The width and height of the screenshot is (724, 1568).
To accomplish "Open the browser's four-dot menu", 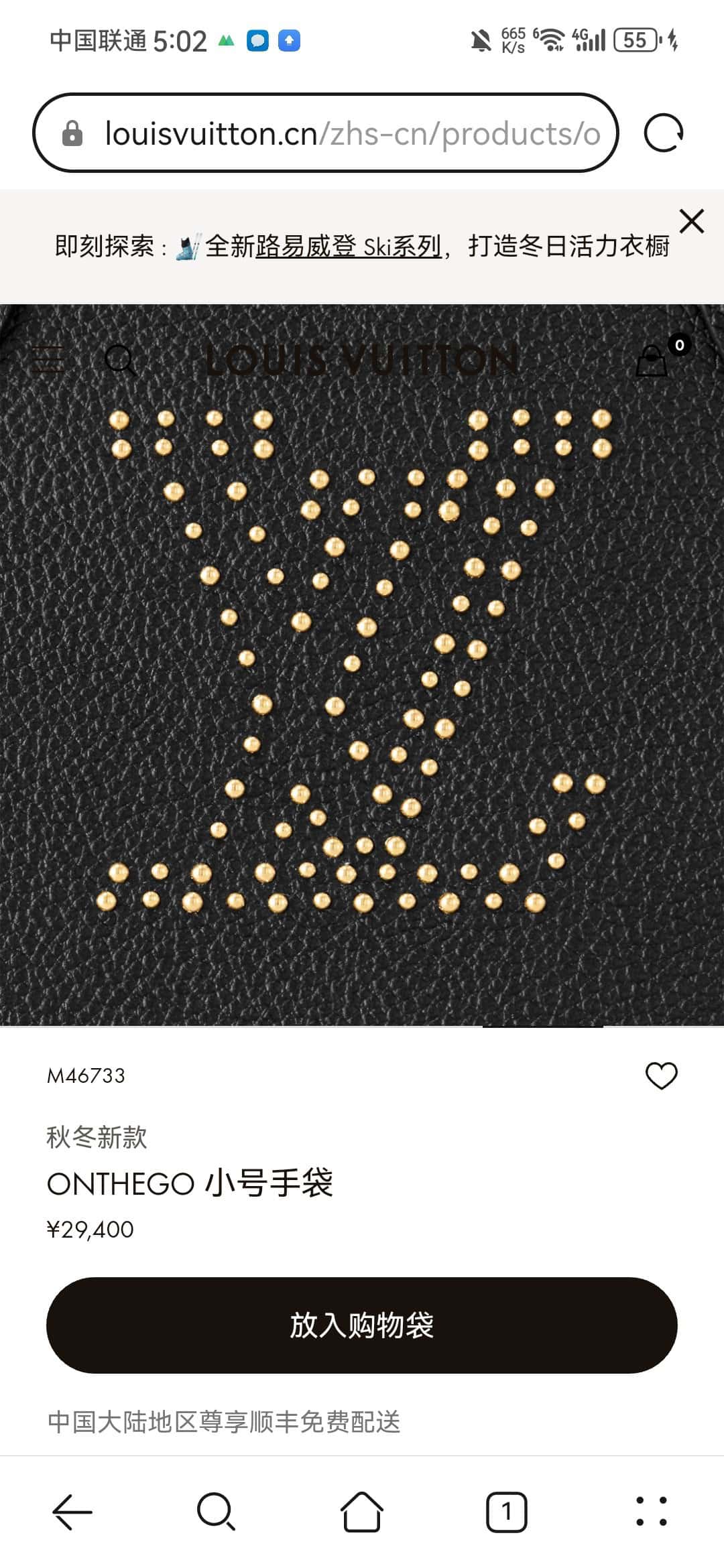I will pyautogui.click(x=651, y=1512).
